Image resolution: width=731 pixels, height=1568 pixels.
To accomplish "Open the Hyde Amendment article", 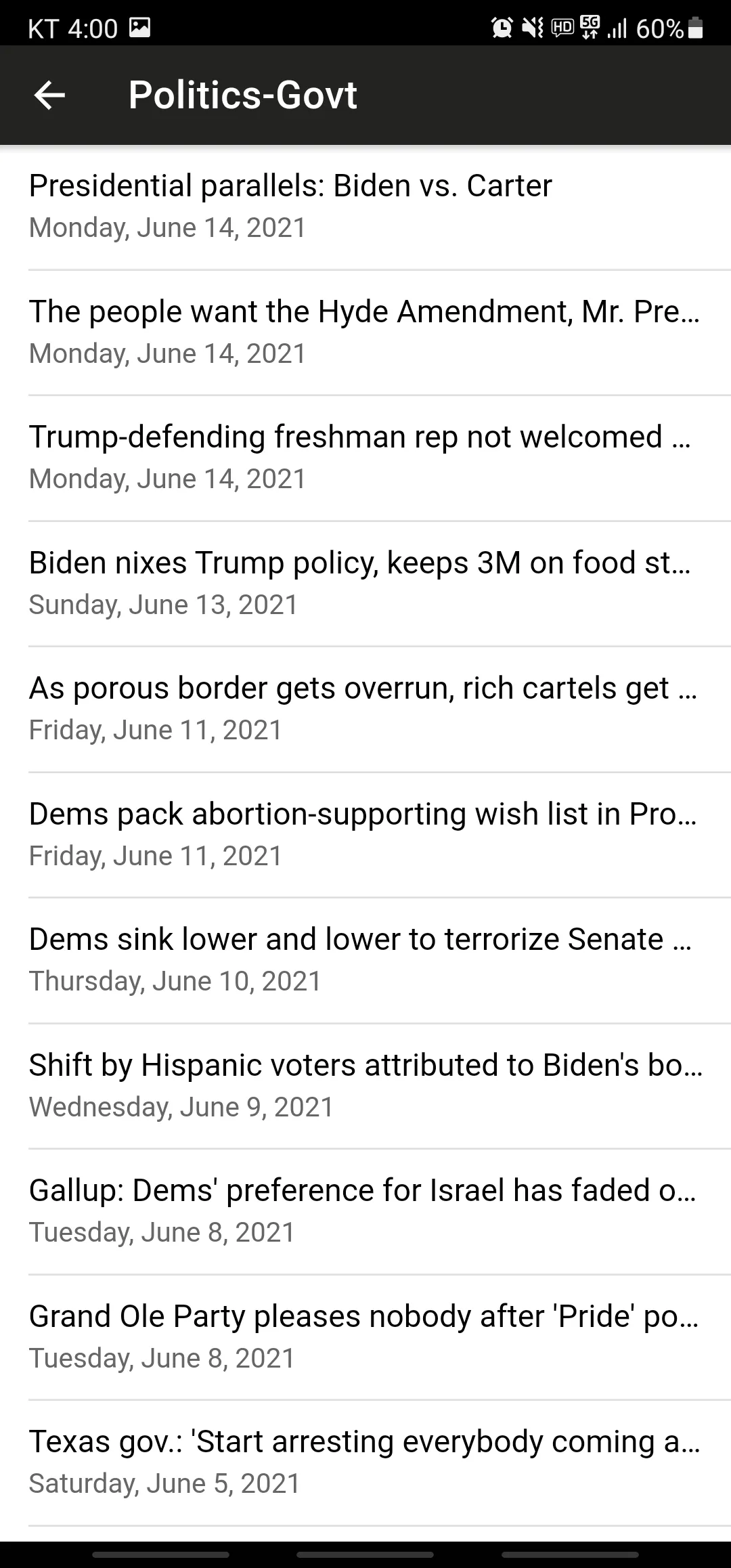I will 365,329.
